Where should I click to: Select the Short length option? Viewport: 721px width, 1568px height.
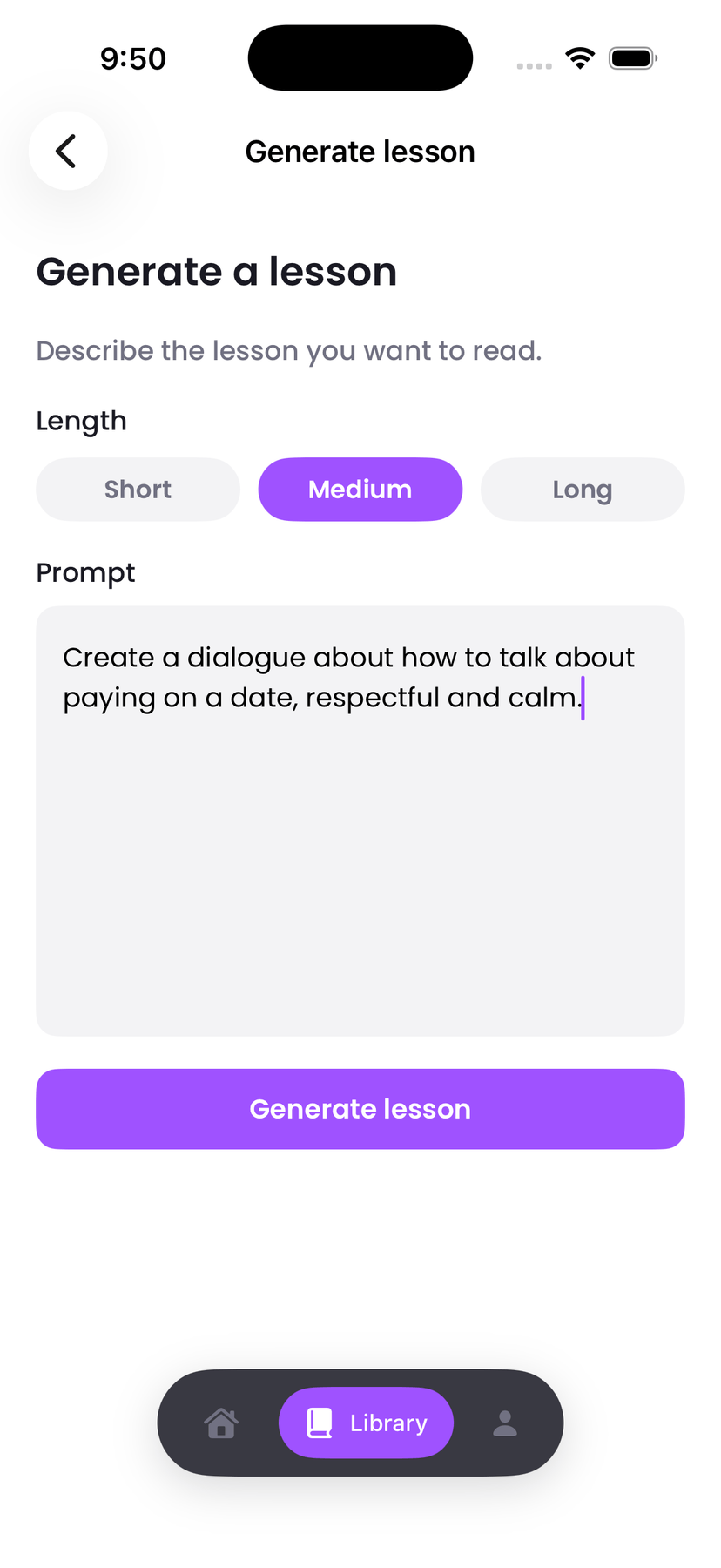point(138,490)
